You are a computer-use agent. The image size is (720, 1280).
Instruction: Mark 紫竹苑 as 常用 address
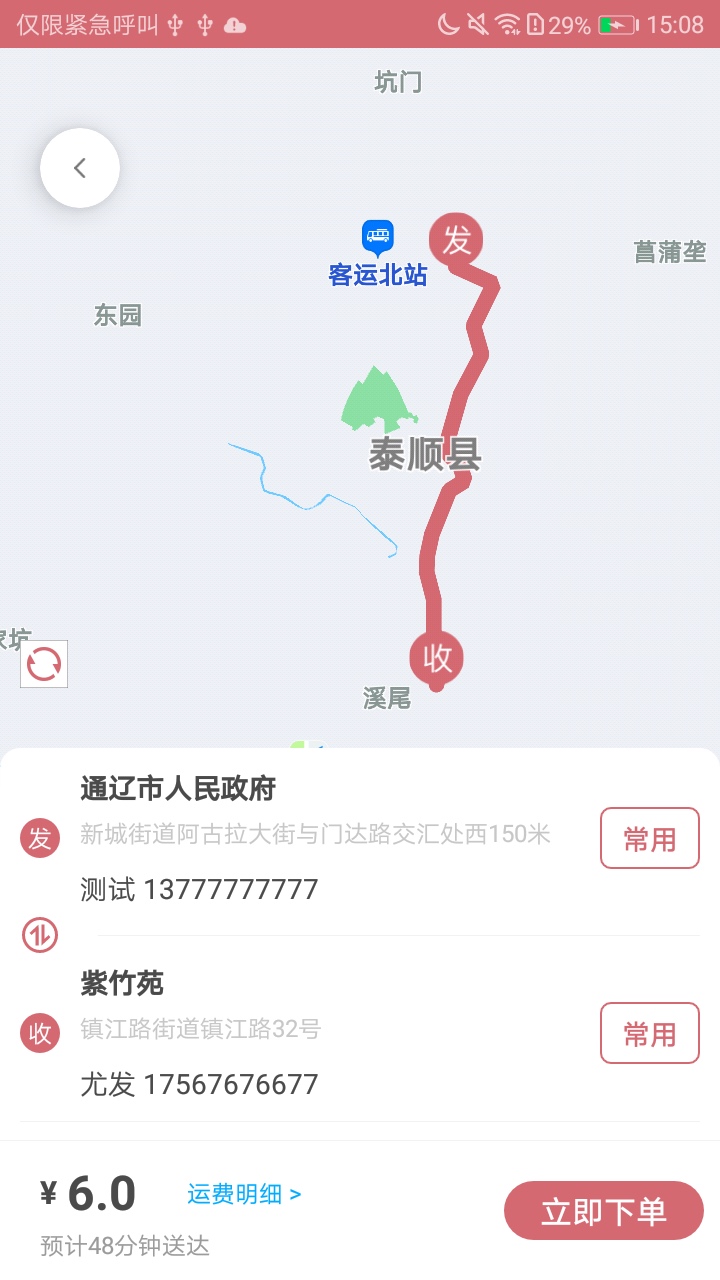(x=649, y=1033)
